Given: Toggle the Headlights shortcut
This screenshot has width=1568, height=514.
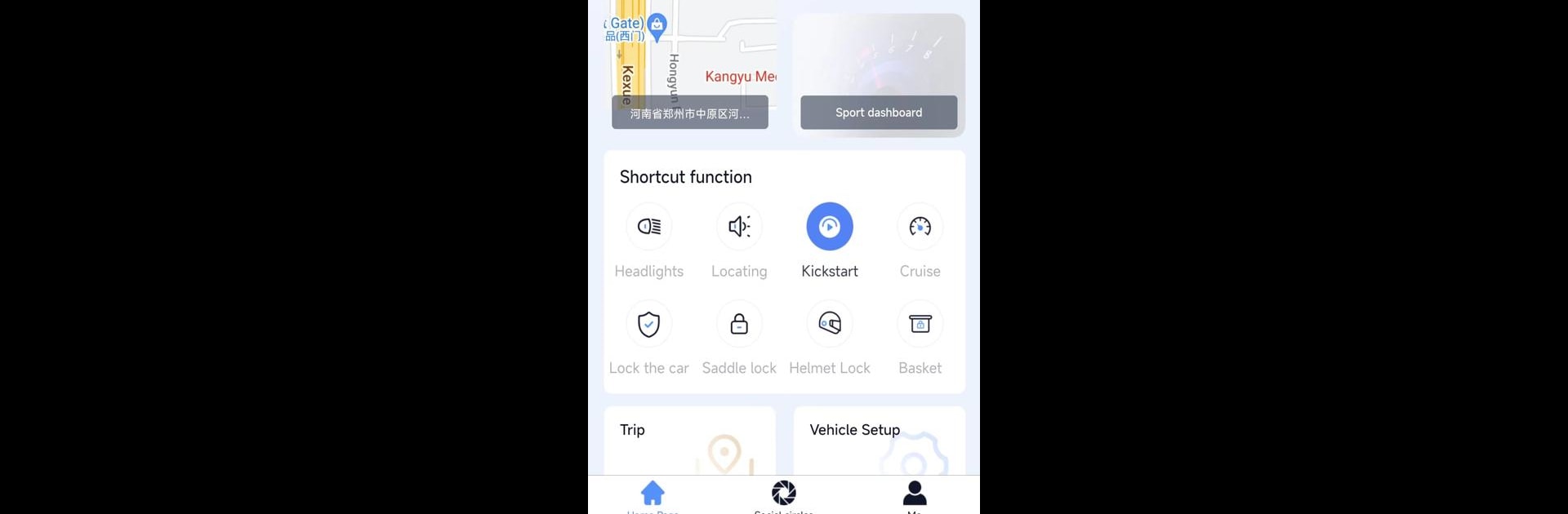Looking at the screenshot, I should click(649, 227).
